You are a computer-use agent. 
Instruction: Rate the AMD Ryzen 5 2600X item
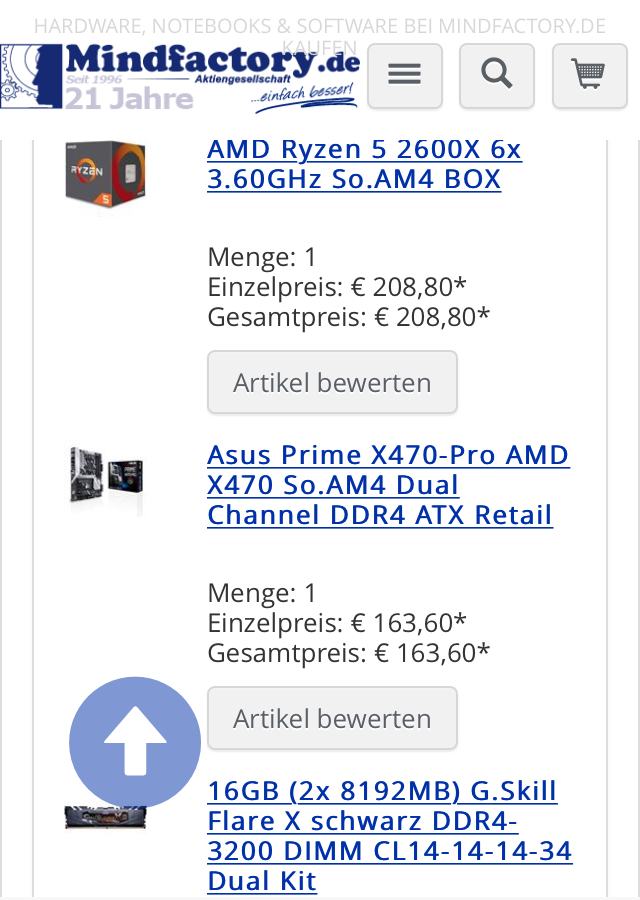[332, 382]
